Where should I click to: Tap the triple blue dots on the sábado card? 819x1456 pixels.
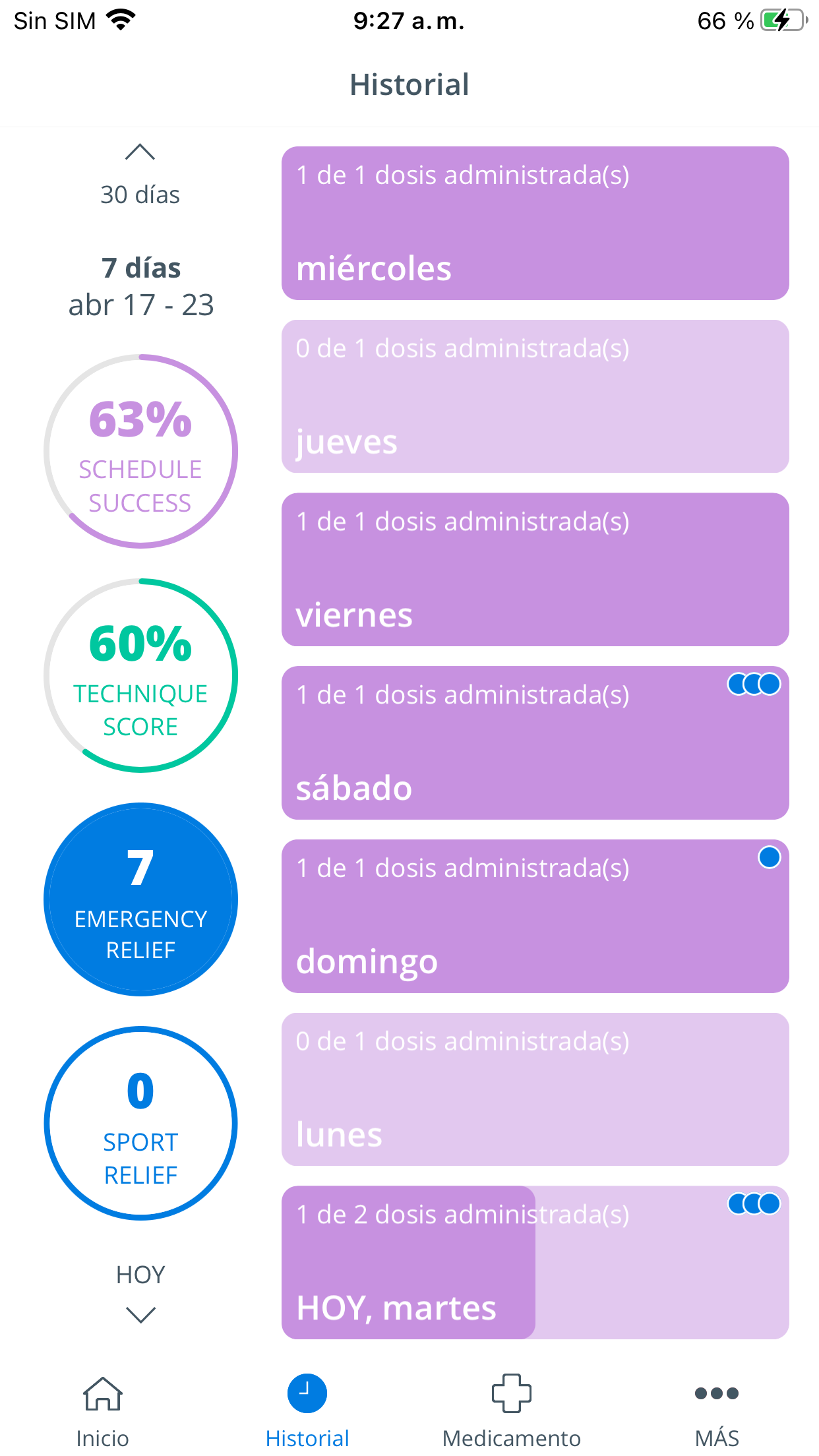click(x=754, y=684)
